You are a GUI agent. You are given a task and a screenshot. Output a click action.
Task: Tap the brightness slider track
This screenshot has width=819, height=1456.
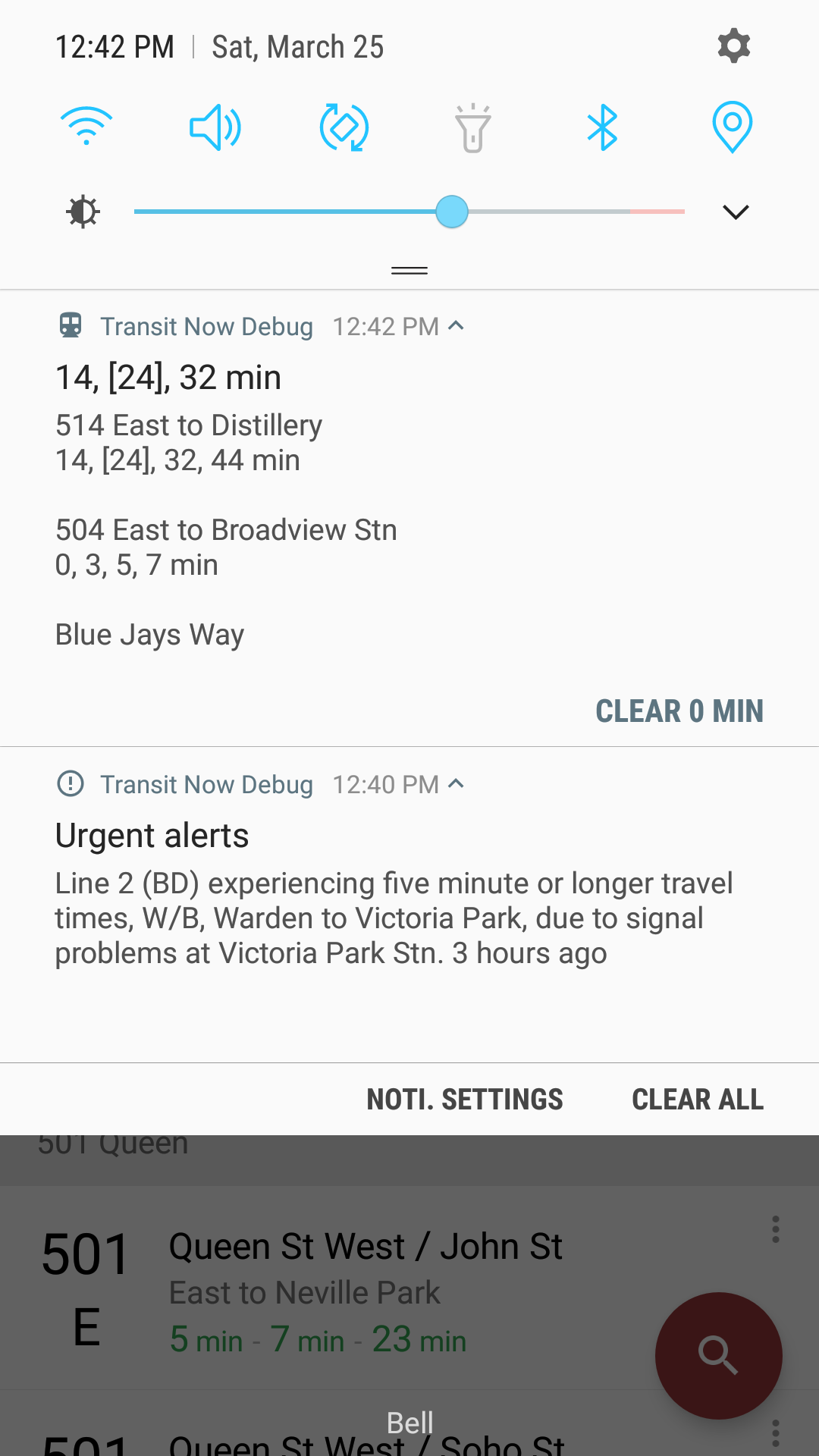click(409, 212)
